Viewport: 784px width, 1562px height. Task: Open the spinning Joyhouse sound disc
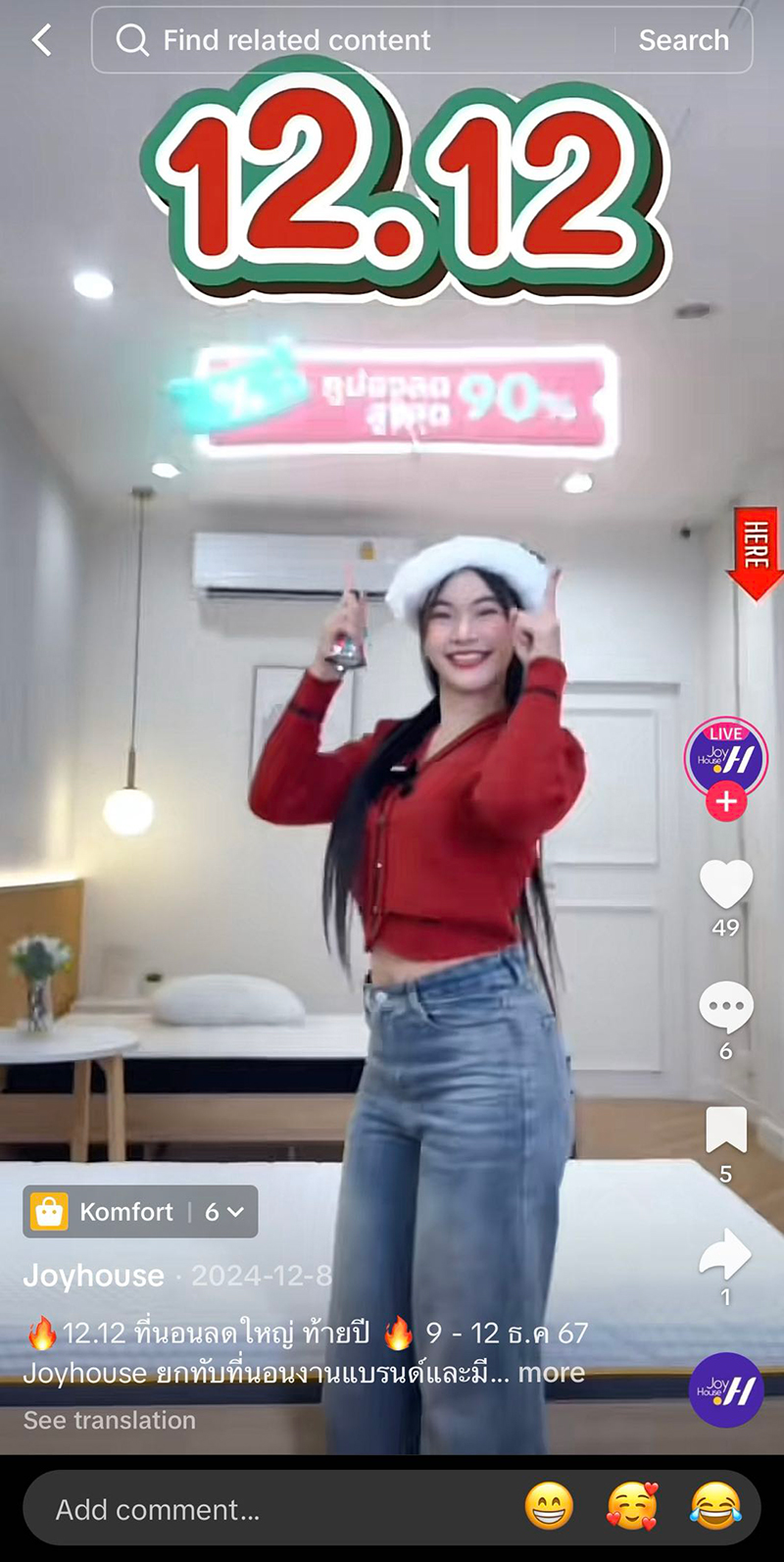coord(725,1389)
